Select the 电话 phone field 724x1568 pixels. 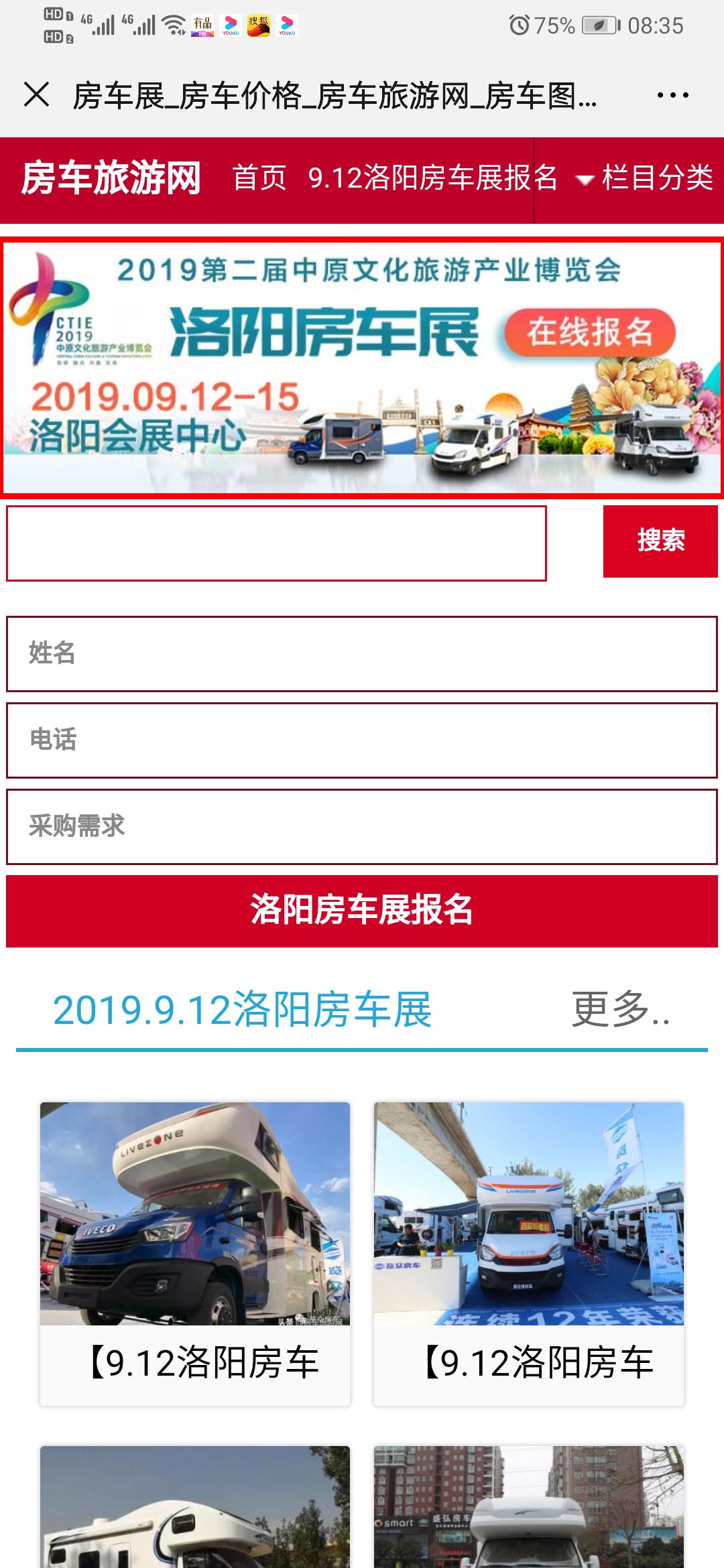point(362,740)
